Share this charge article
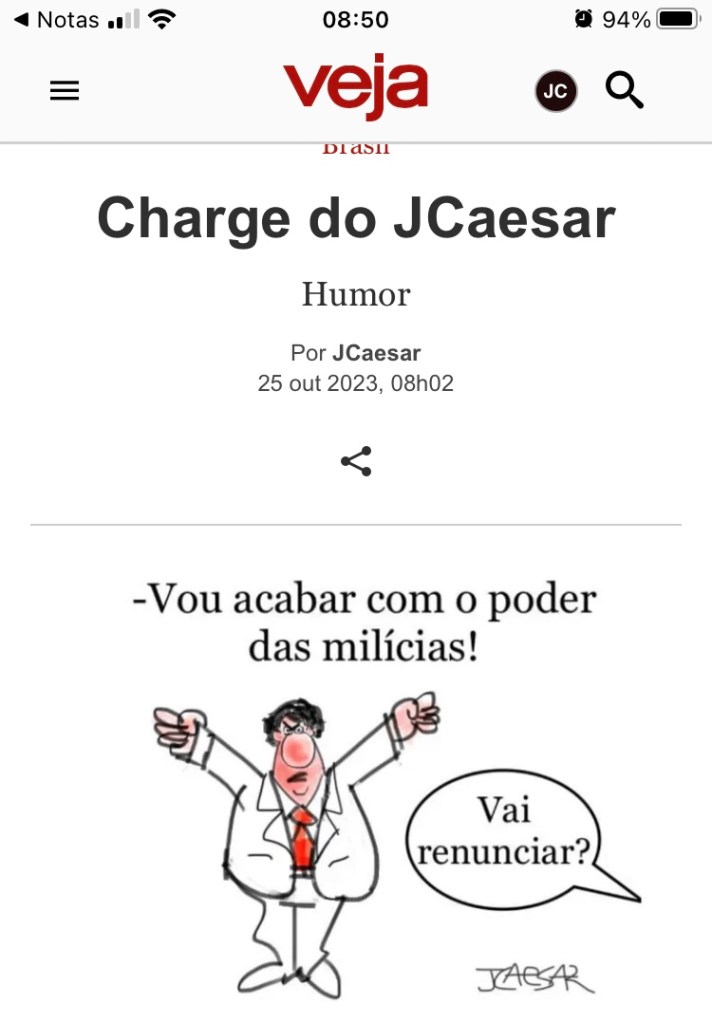The width and height of the screenshot is (712, 1023). (x=356, y=461)
